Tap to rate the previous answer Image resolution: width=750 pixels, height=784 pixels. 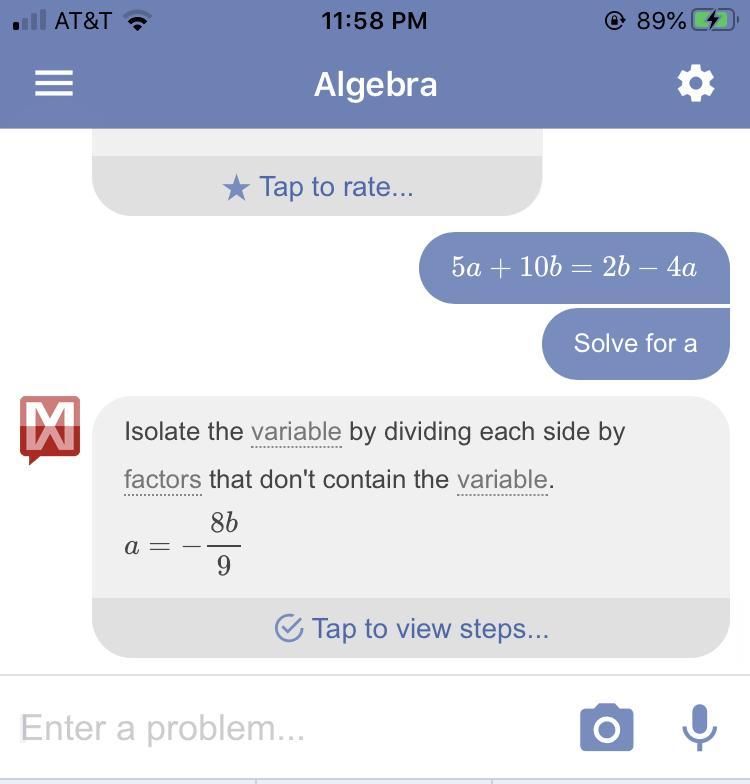pos(317,187)
